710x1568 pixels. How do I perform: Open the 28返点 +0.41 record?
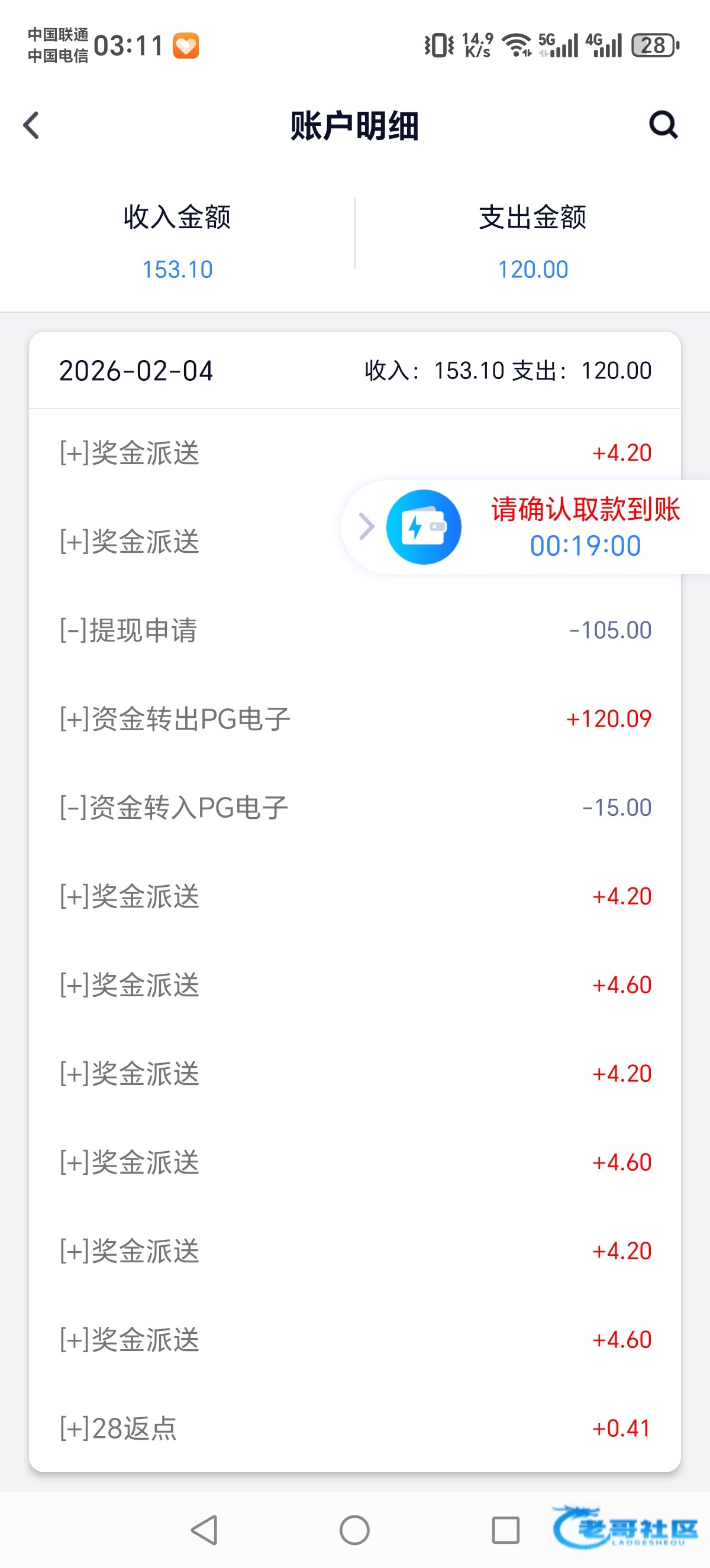click(x=354, y=1428)
